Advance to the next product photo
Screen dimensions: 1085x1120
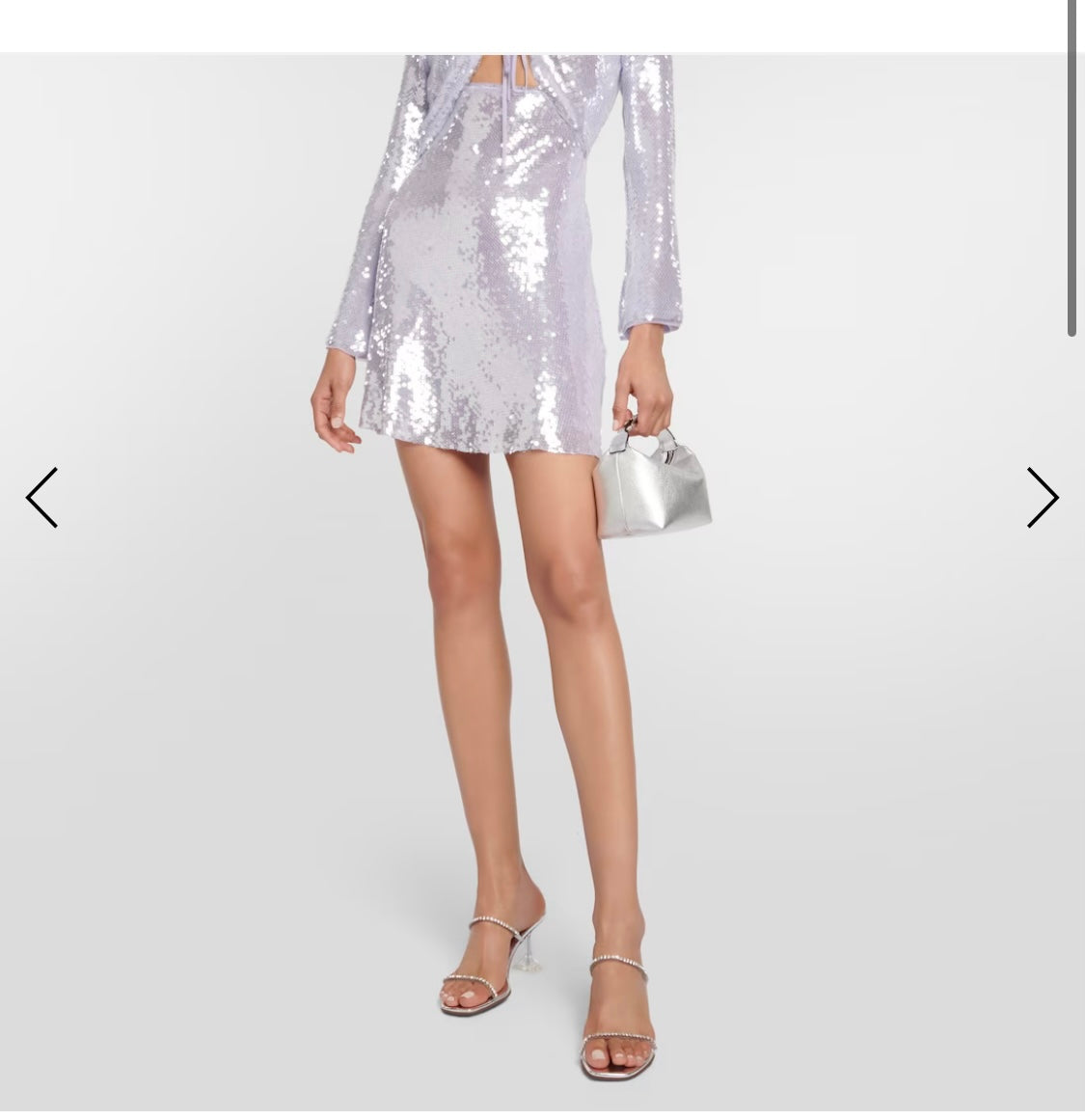coord(1042,498)
